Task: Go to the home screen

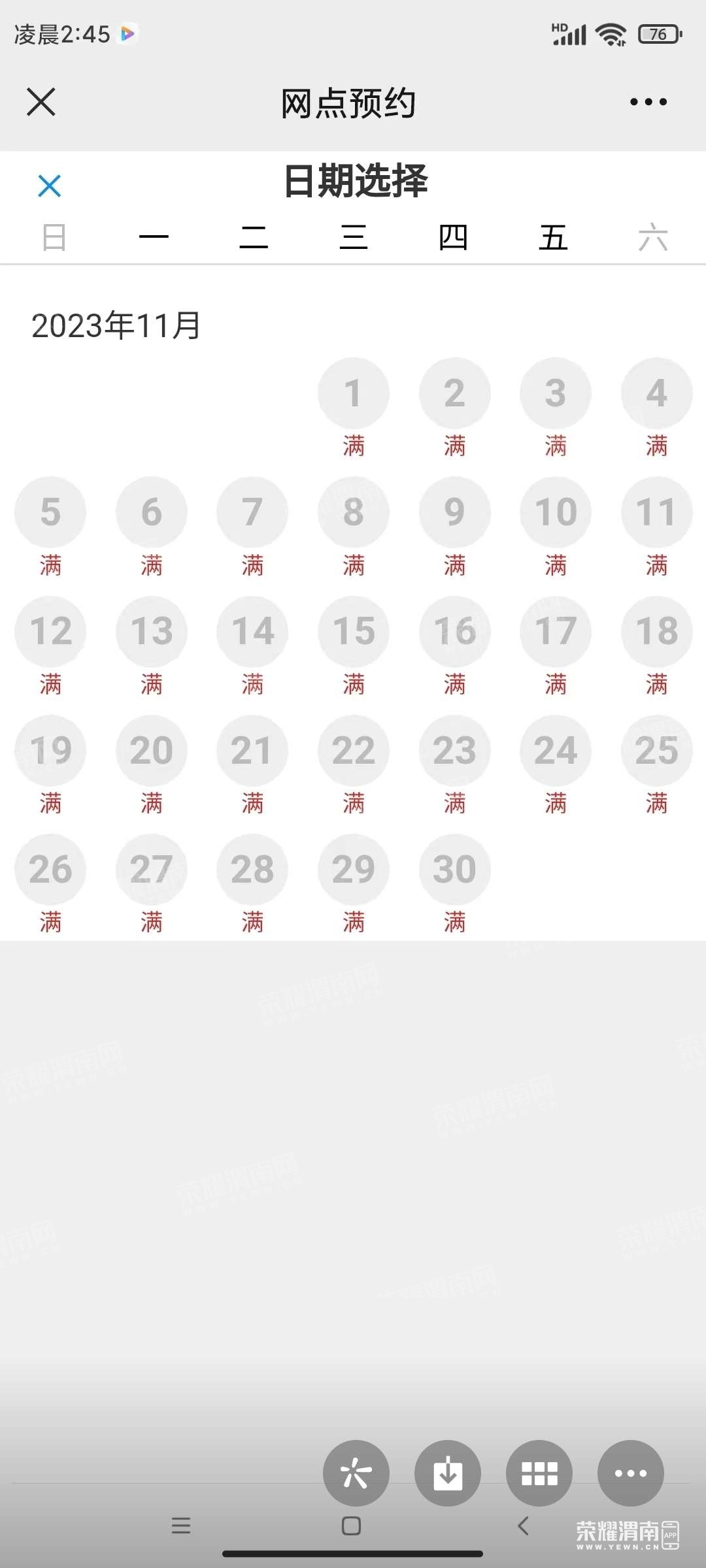Action: (x=351, y=1526)
